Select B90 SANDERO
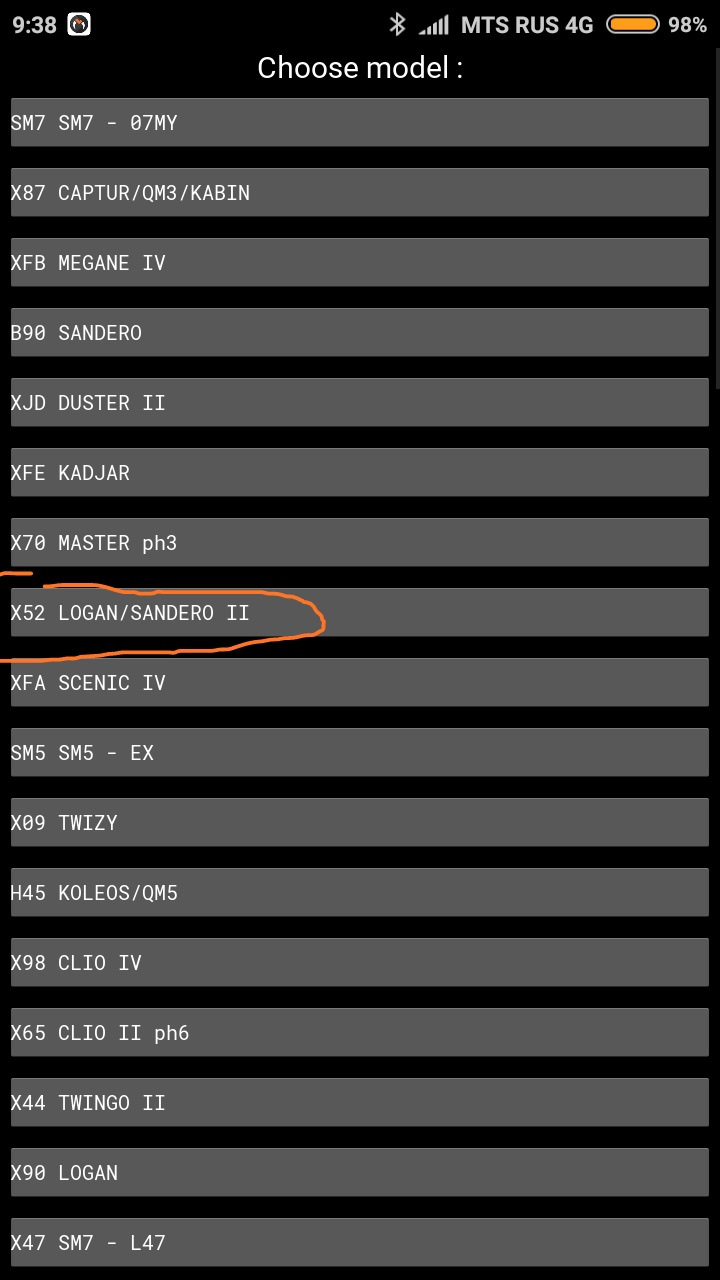The height and width of the screenshot is (1280, 720). pyautogui.click(x=360, y=333)
